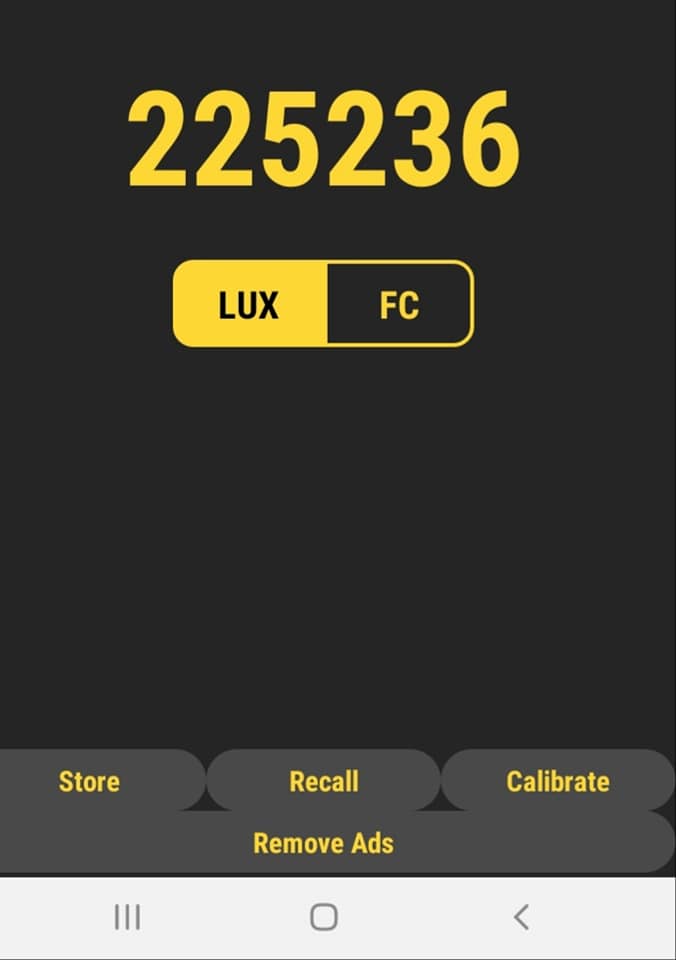Select the LUX unit
The image size is (676, 960).
[250, 304]
